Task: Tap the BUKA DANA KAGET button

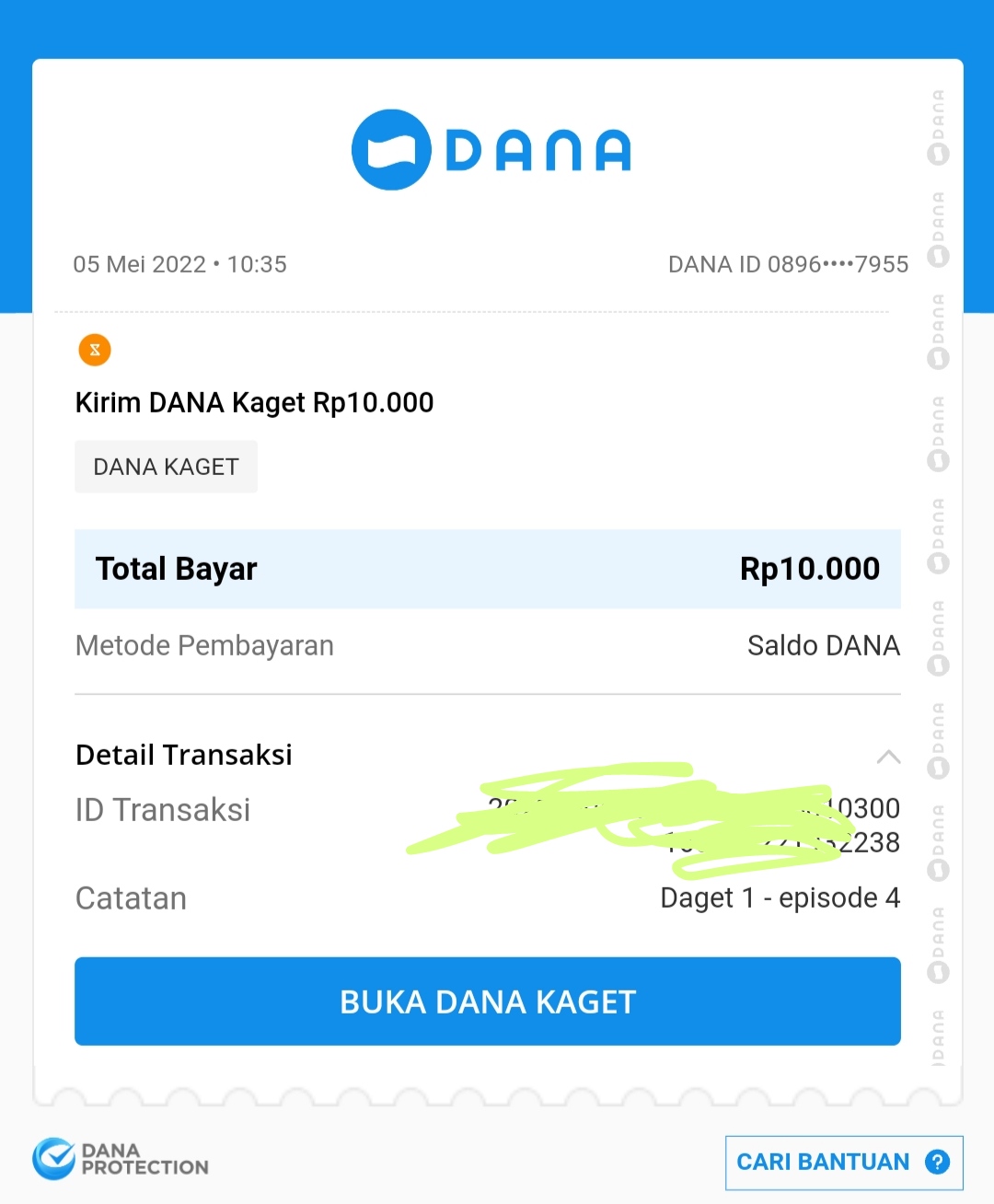Action: tap(487, 1001)
